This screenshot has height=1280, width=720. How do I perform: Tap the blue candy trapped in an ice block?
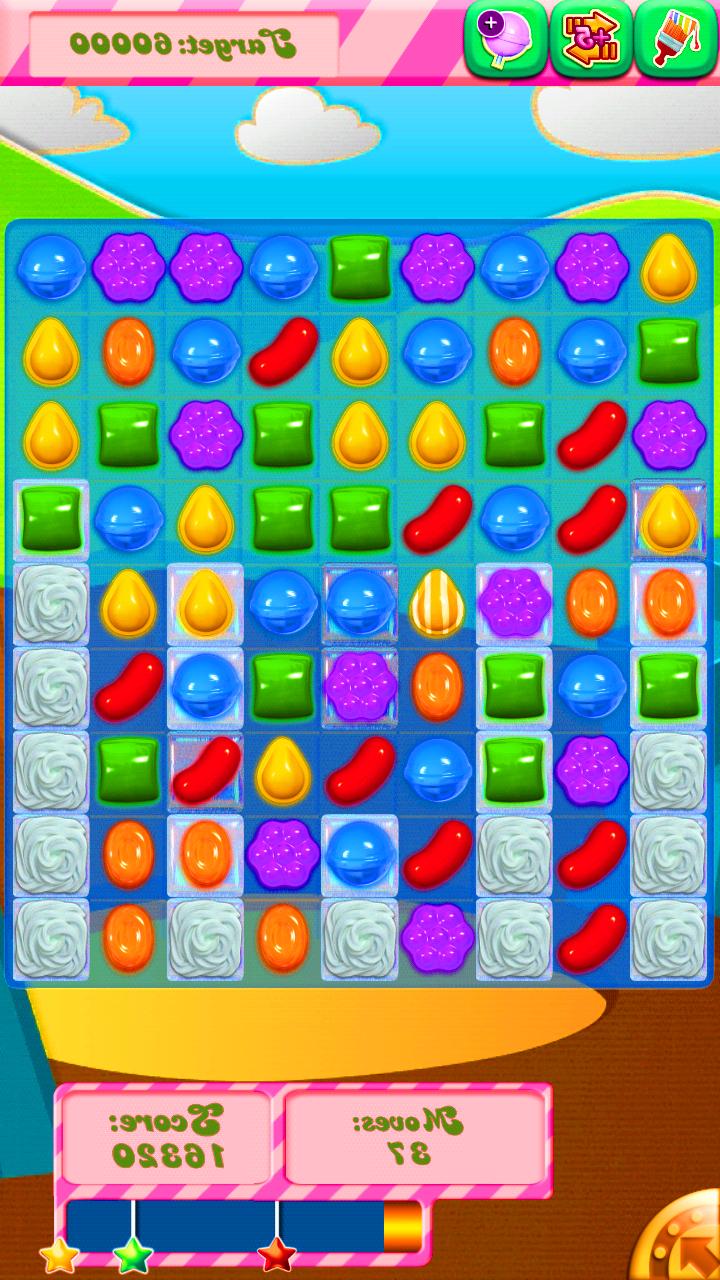point(358,602)
